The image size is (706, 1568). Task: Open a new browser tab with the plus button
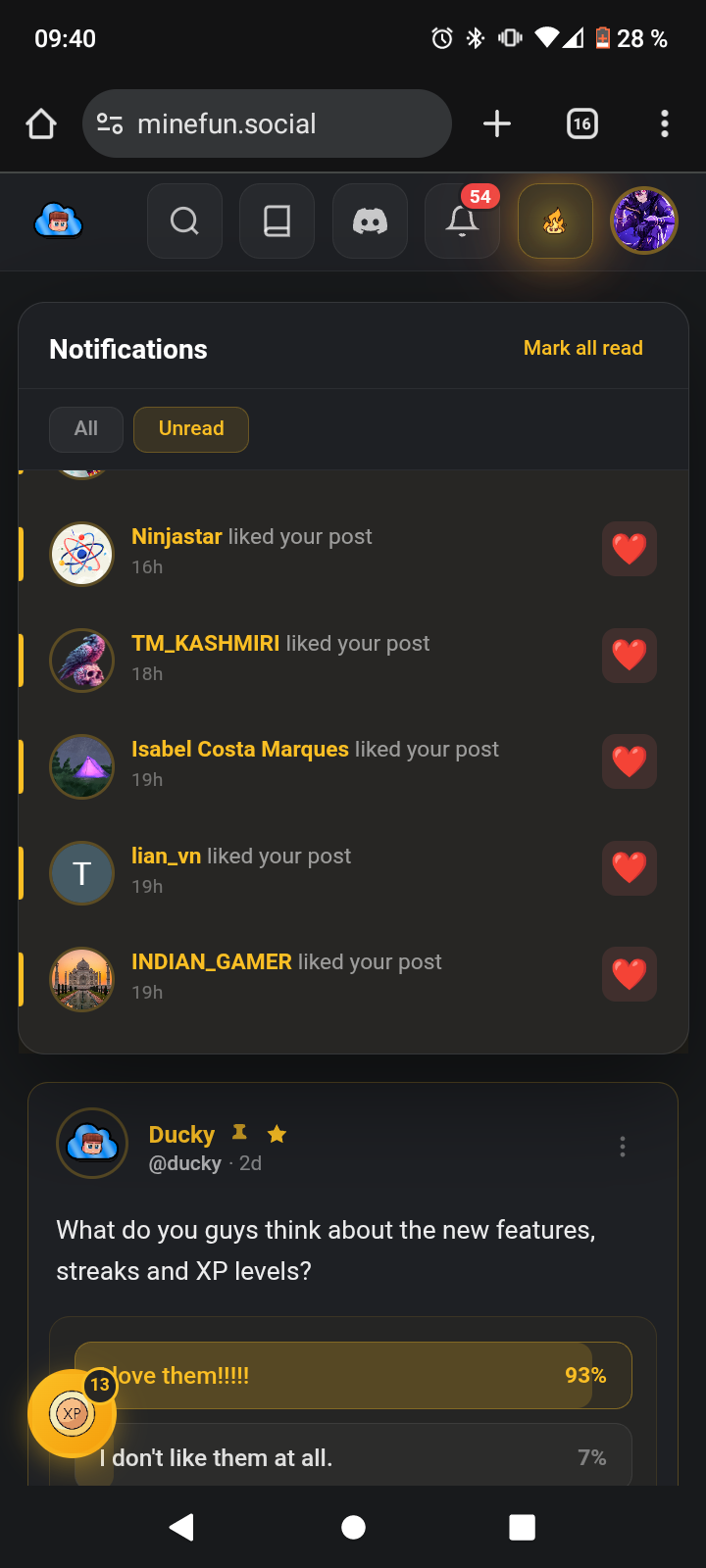(496, 123)
